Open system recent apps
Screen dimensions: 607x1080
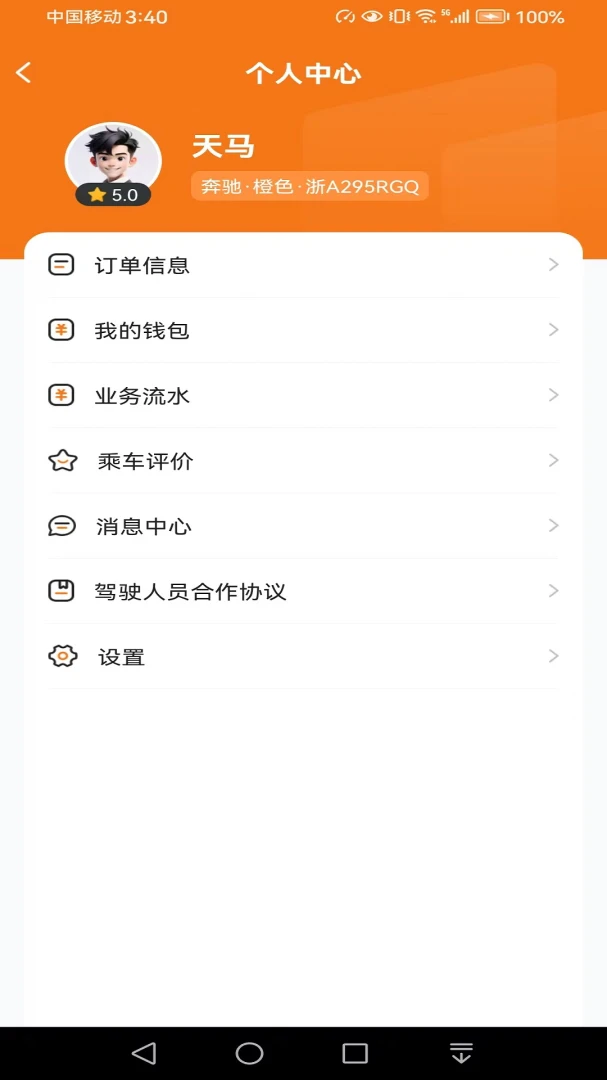[355, 1053]
